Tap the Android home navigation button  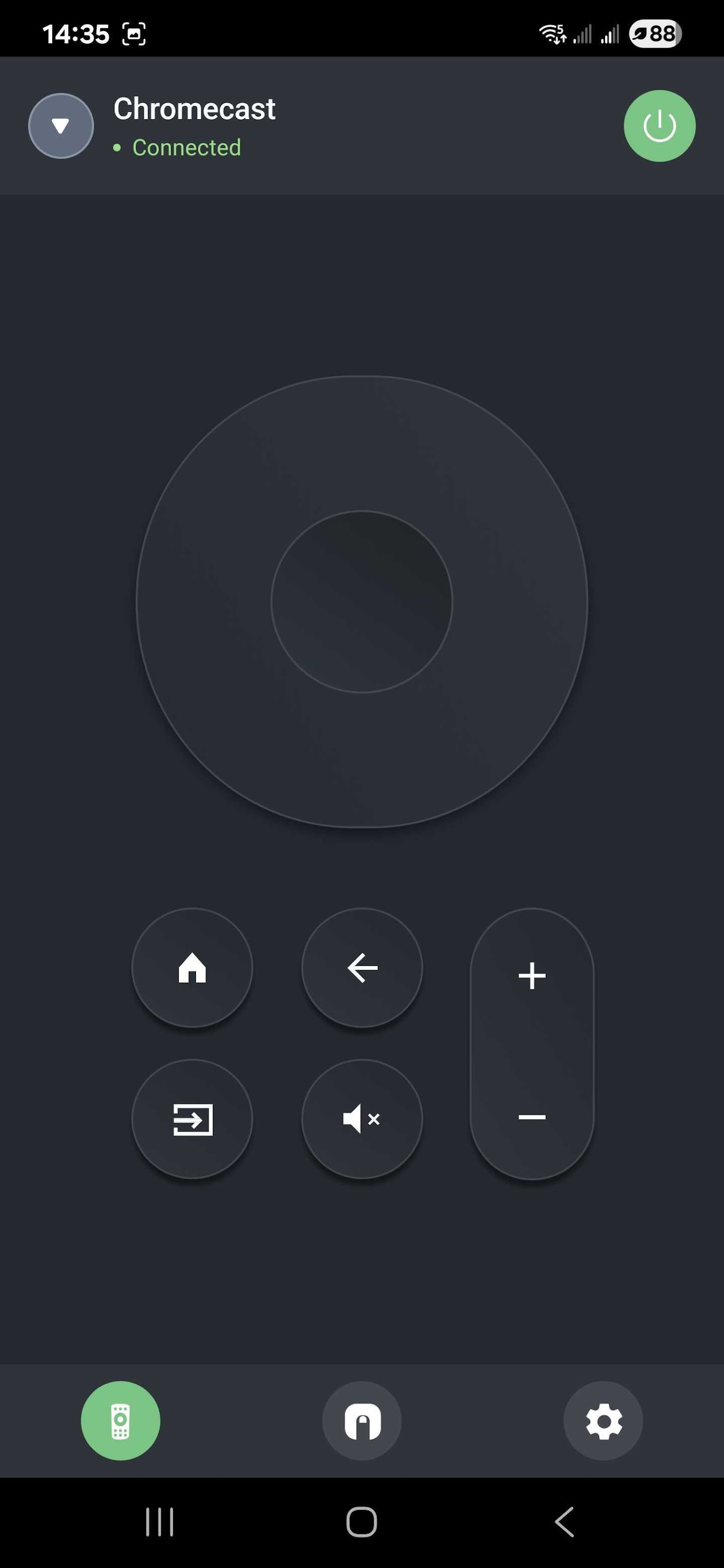(362, 1524)
